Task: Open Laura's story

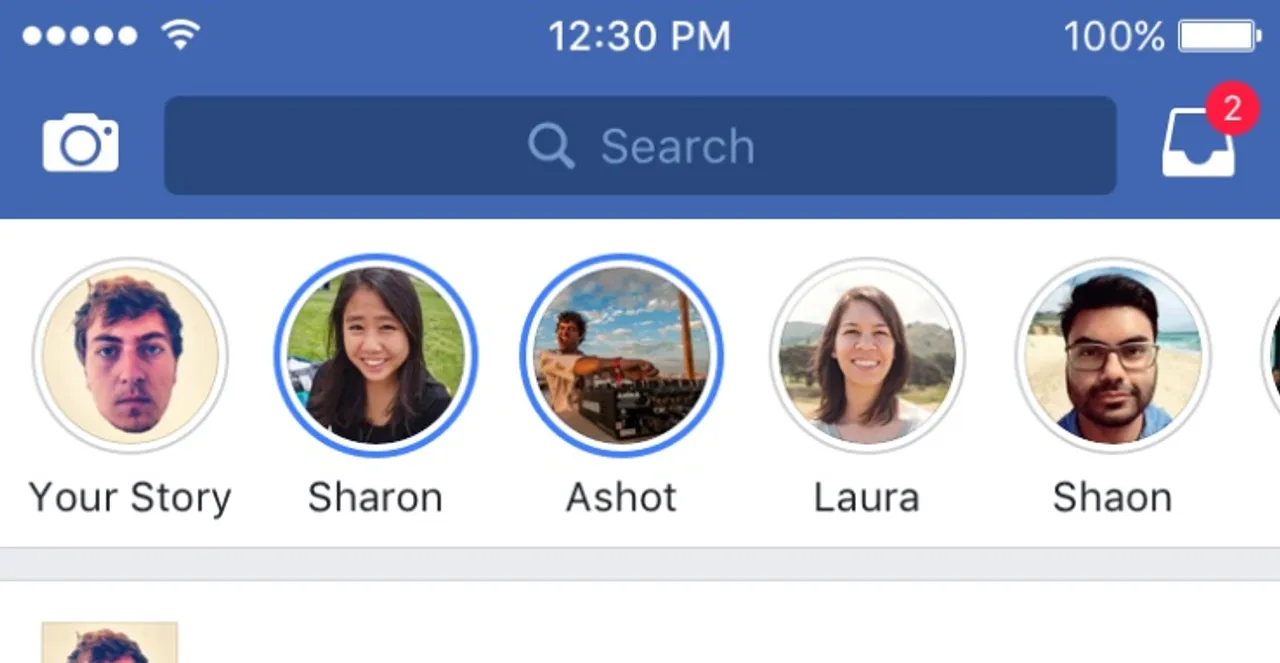Action: point(867,356)
